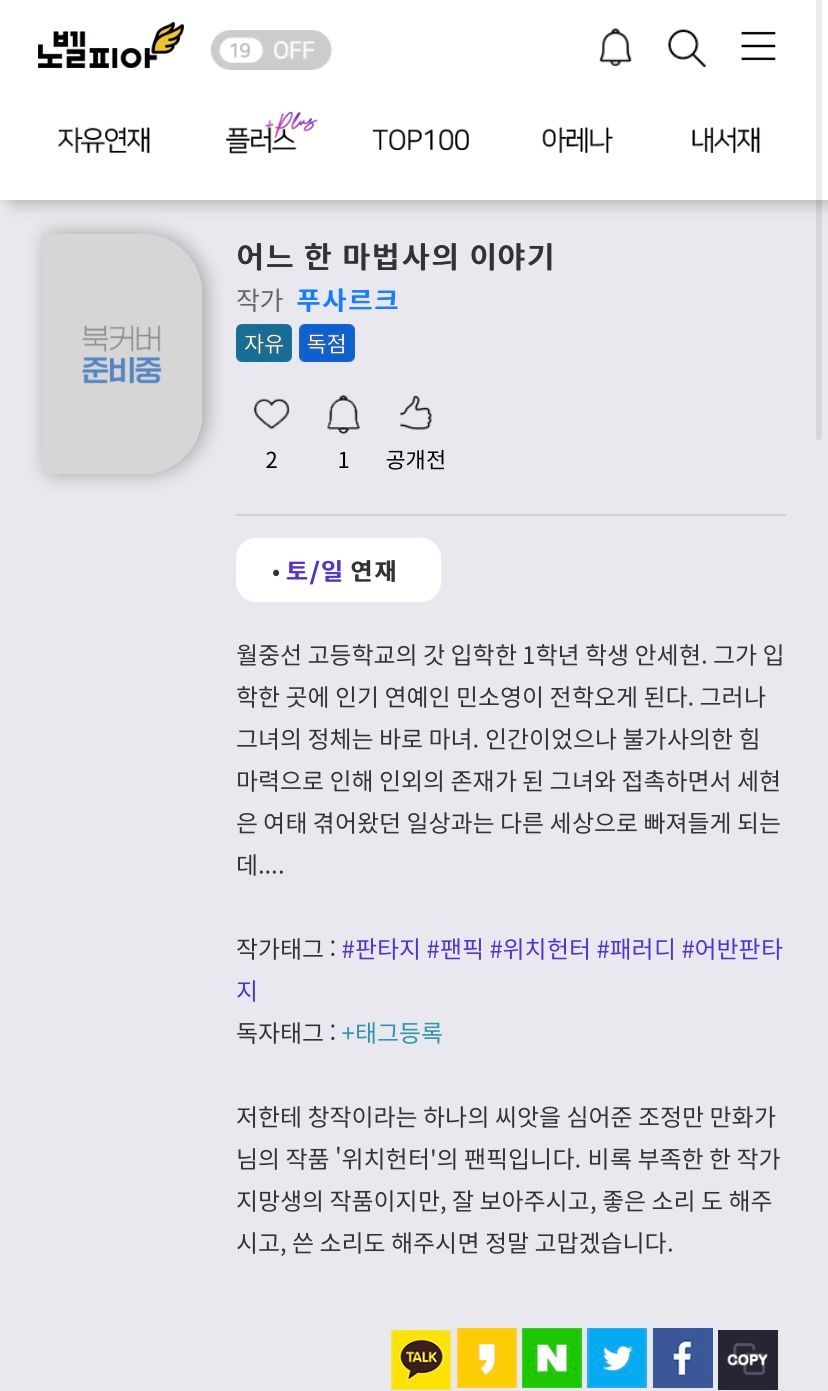The height and width of the screenshot is (1391, 828).
Task: Toggle the 19 adult content switch
Action: [x=270, y=50]
